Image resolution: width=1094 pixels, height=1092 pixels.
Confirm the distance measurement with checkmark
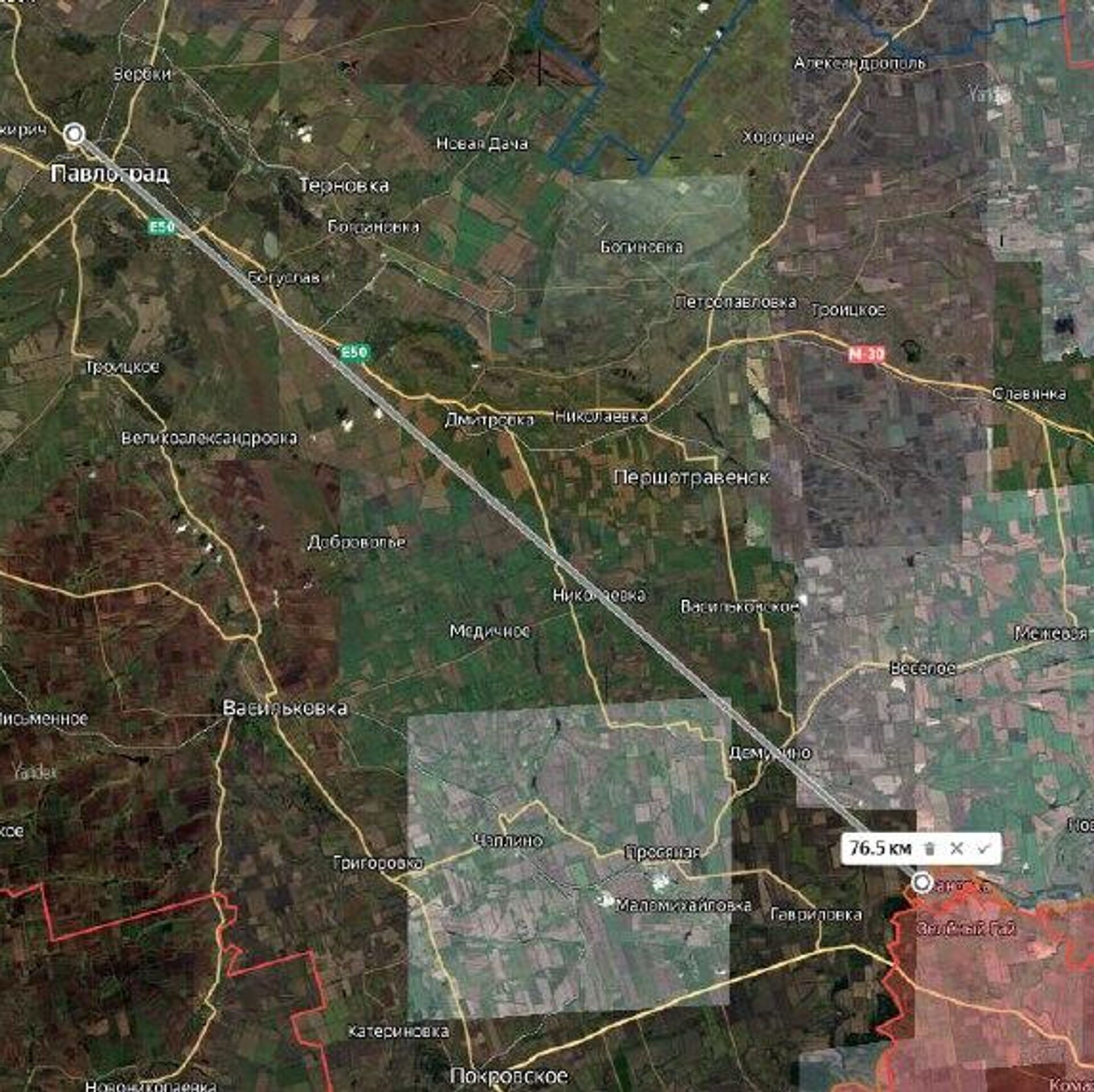click(x=983, y=849)
